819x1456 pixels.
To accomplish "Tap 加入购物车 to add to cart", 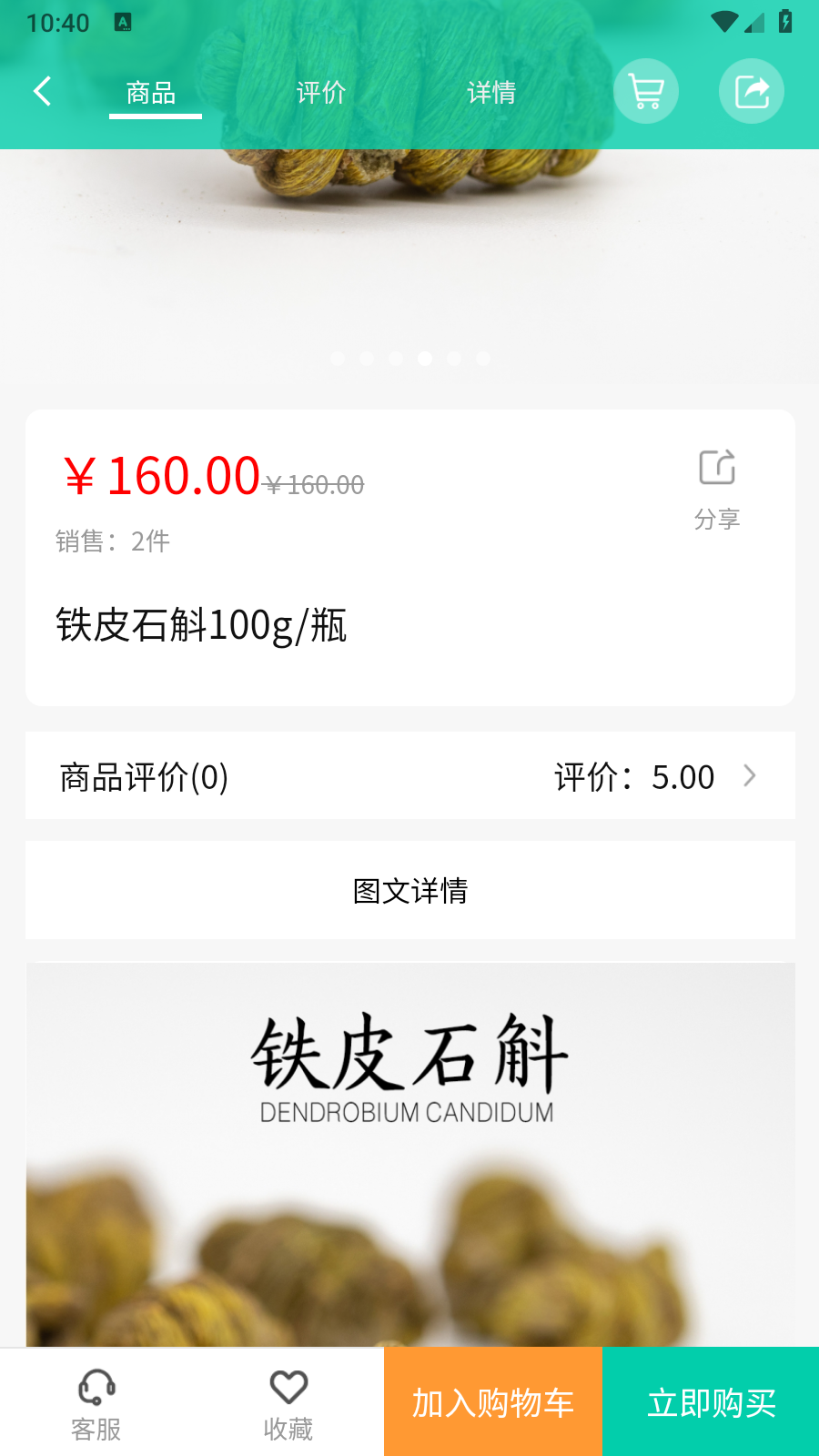I will click(493, 1402).
